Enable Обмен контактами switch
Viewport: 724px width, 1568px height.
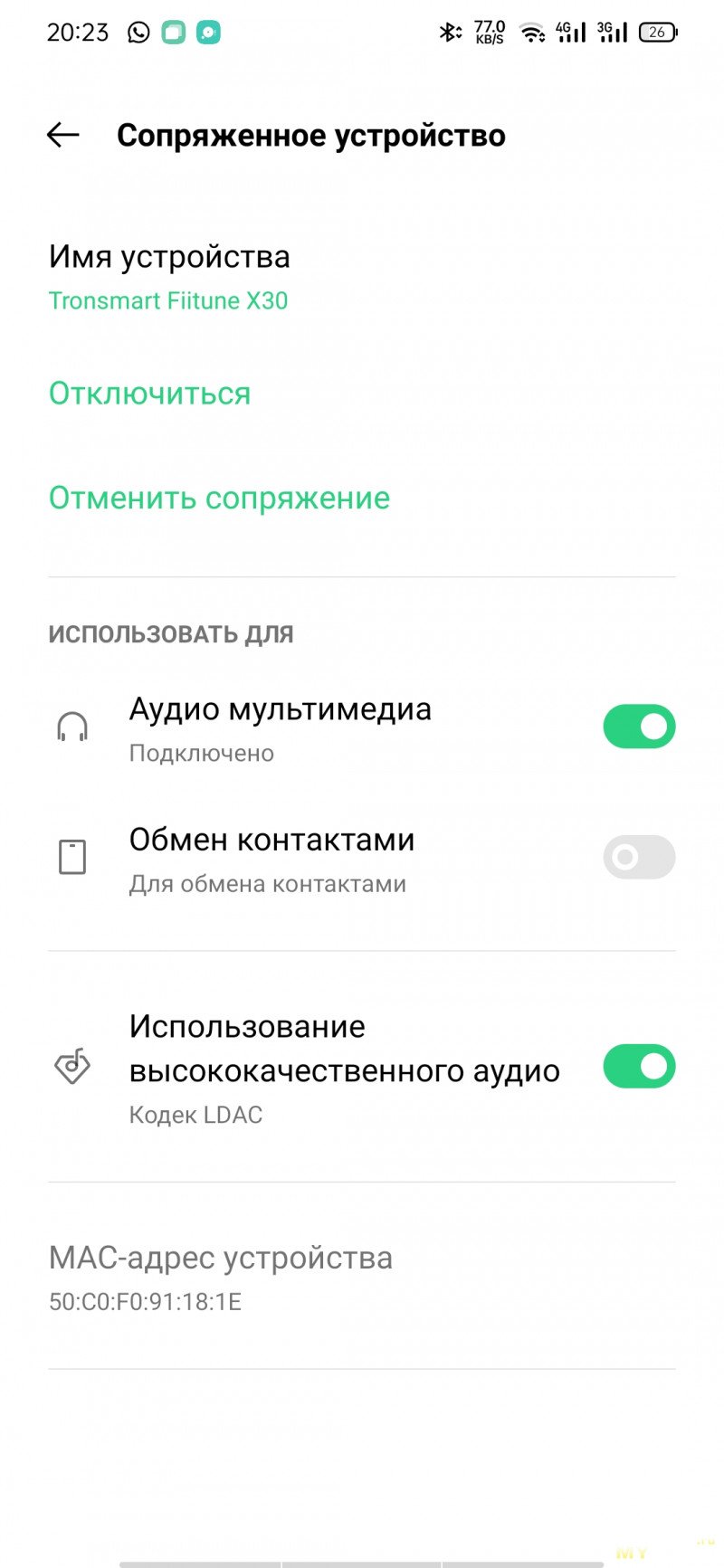coord(639,857)
